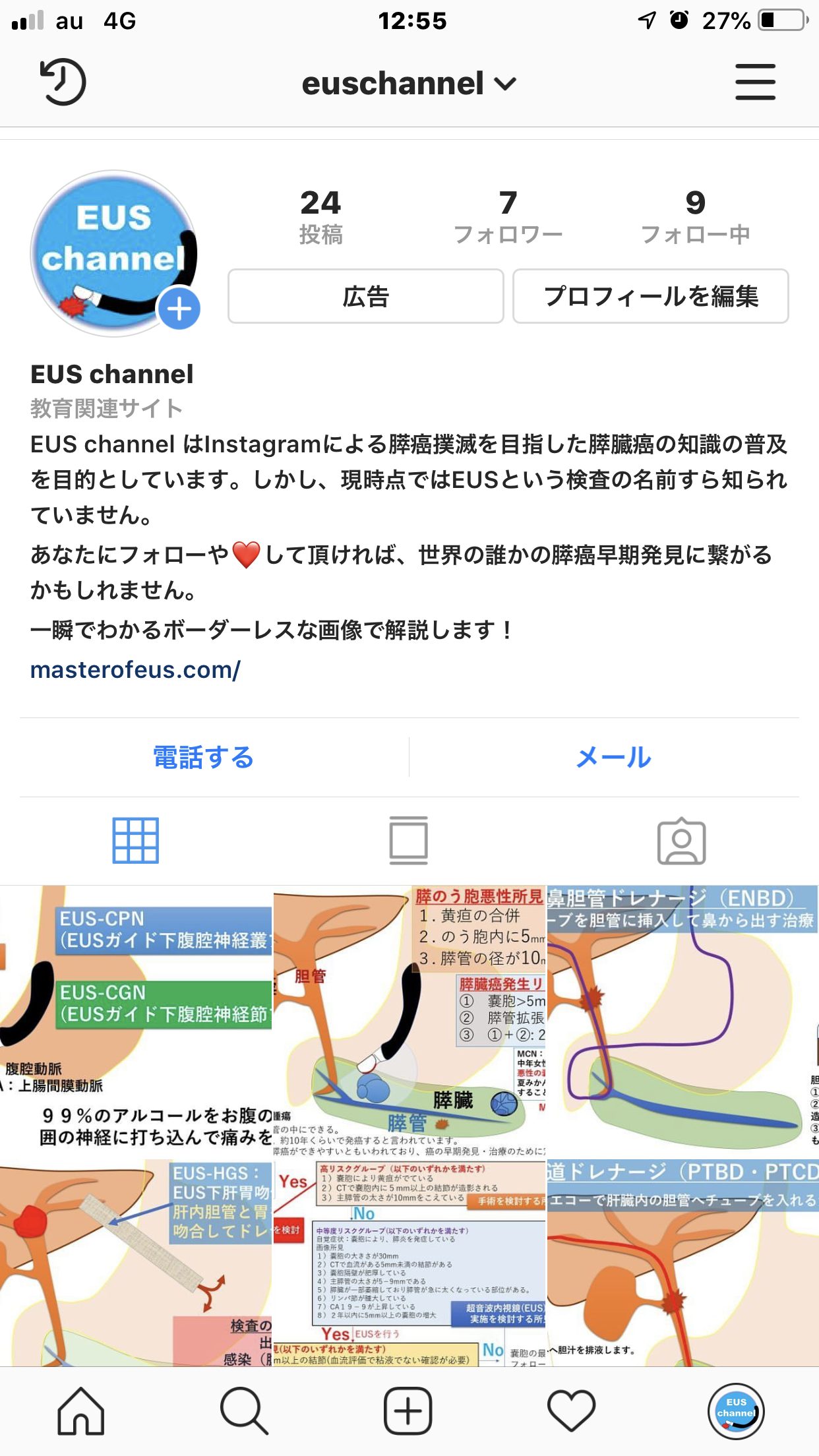Switch to the feed list view tab
819x1456 pixels.
409,841
